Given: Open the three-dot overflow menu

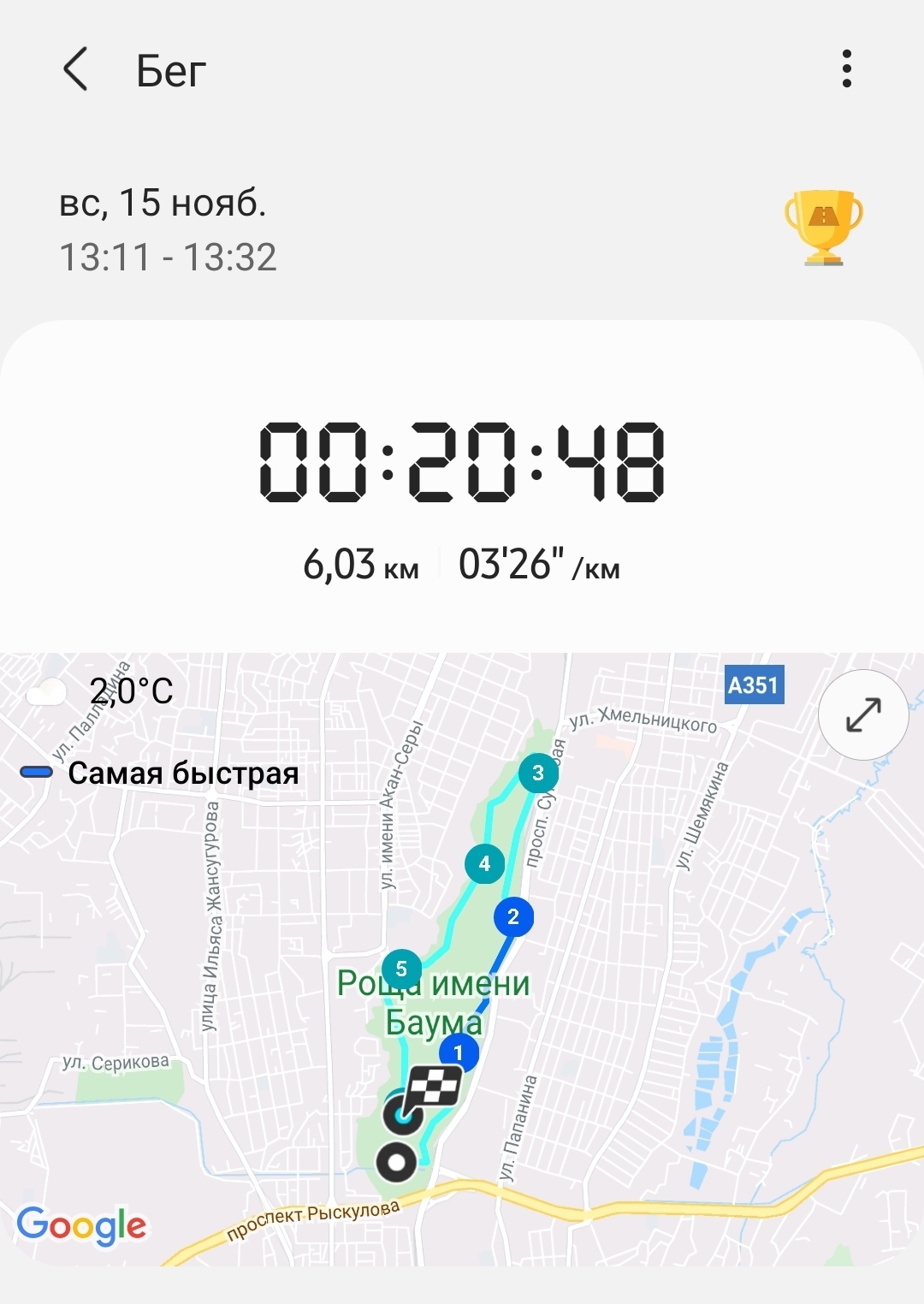Looking at the screenshot, I should click(x=846, y=68).
